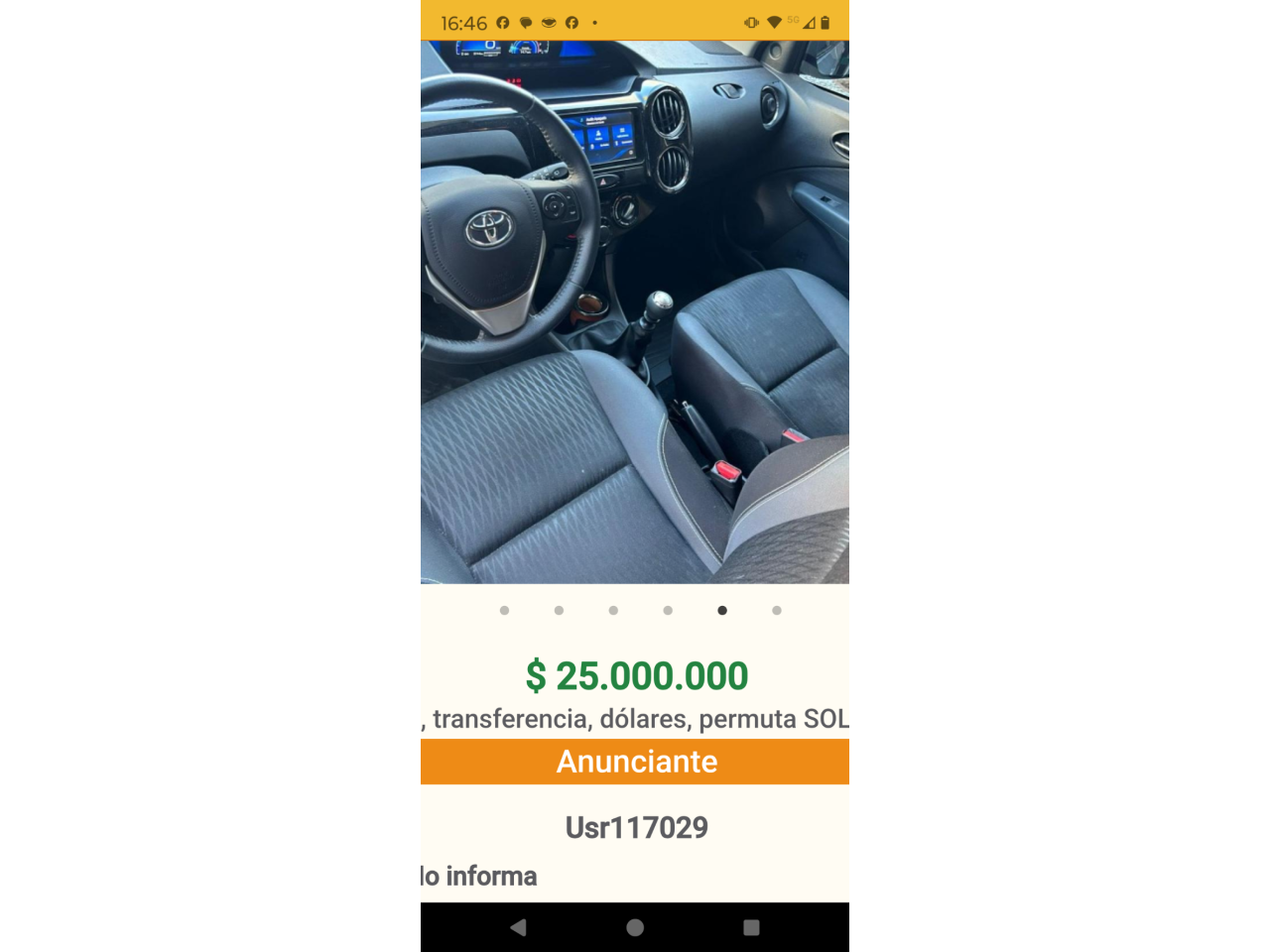Image resolution: width=1270 pixels, height=952 pixels.
Task: Open advertiser Usr117029 profile
Action: [636, 827]
